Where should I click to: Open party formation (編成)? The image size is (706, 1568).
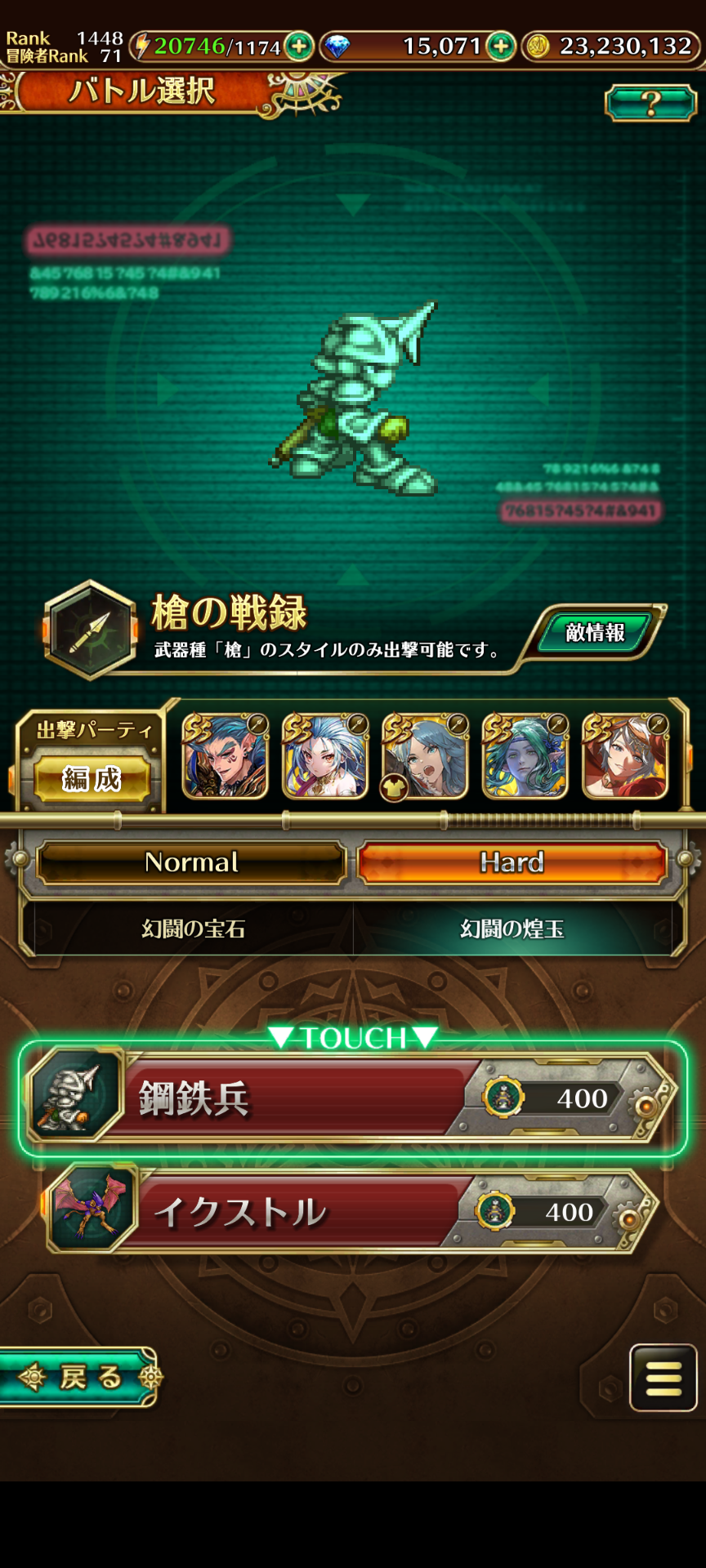(x=92, y=778)
